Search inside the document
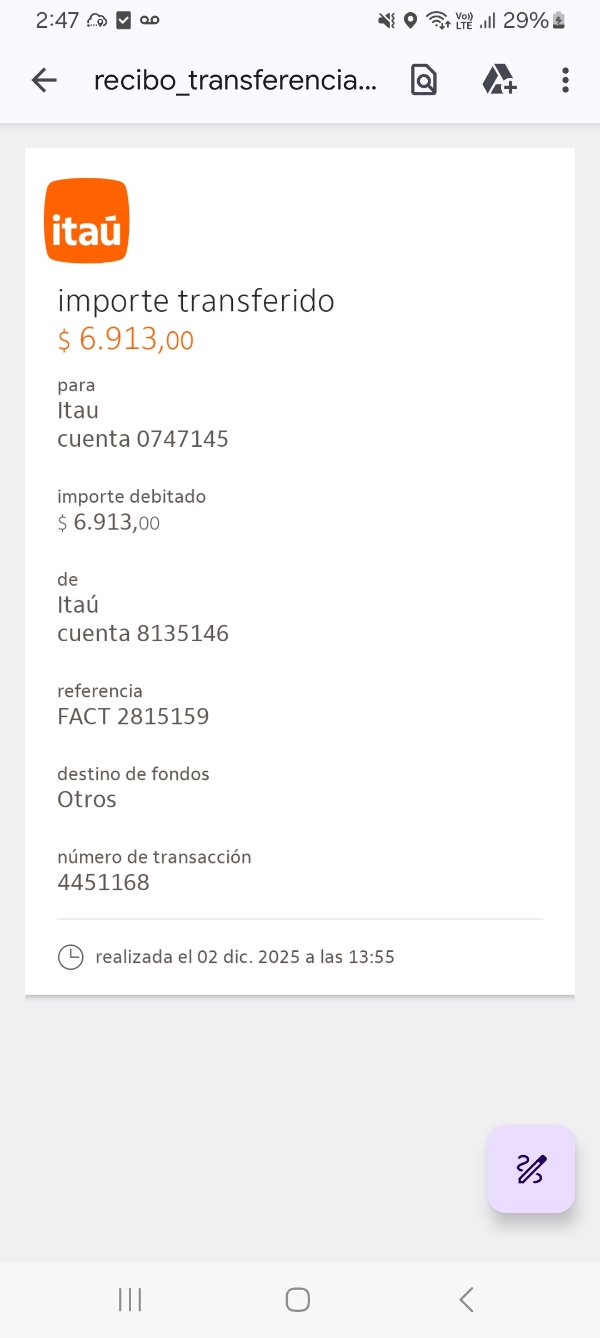Image resolution: width=600 pixels, height=1338 pixels. pos(424,80)
